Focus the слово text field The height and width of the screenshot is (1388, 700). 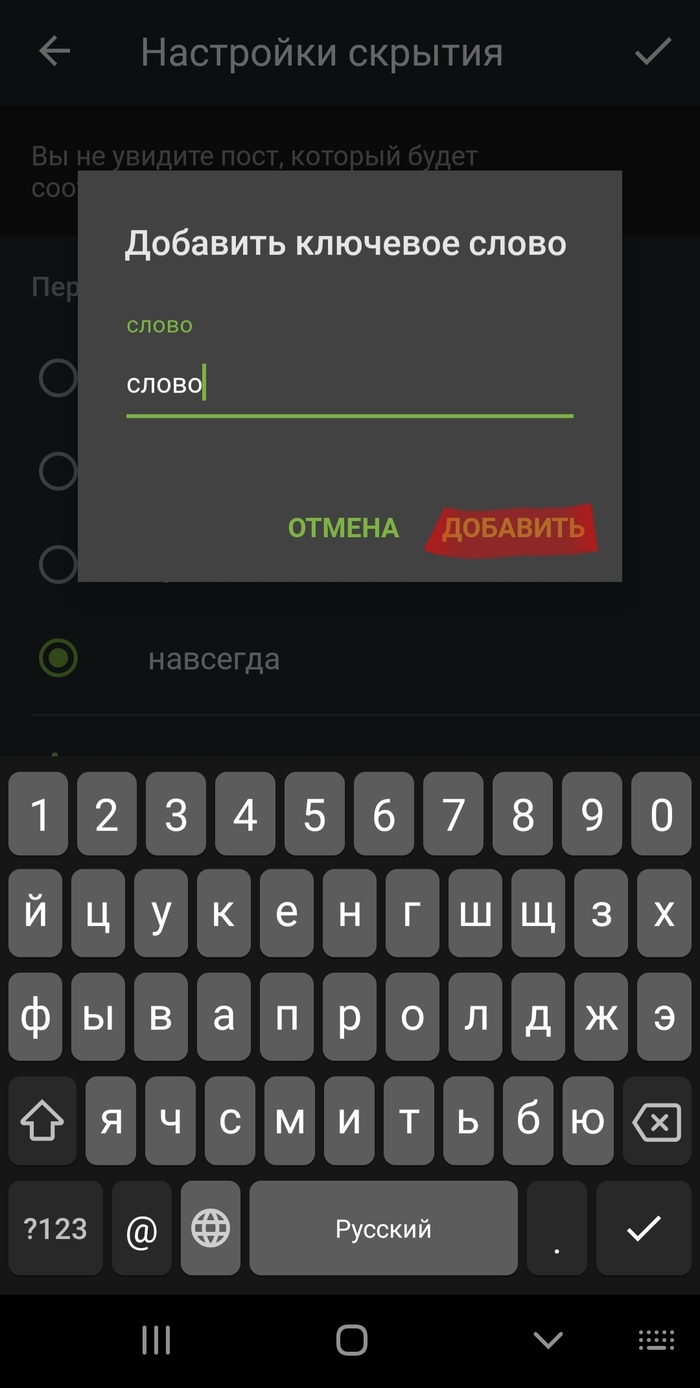pyautogui.click(x=349, y=385)
